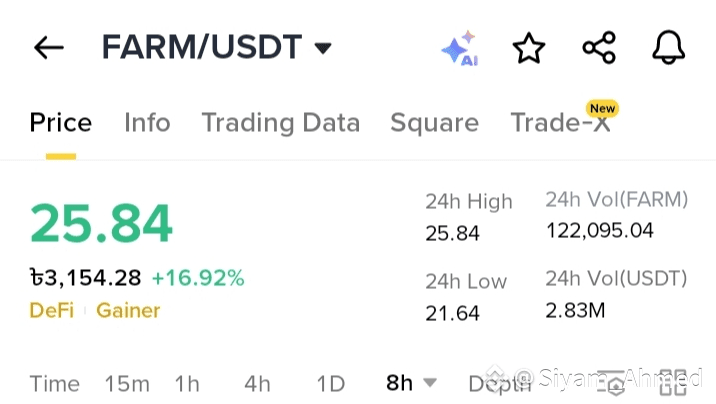The width and height of the screenshot is (716, 404).
Task: Open the price alert bell
Action: coord(668,48)
